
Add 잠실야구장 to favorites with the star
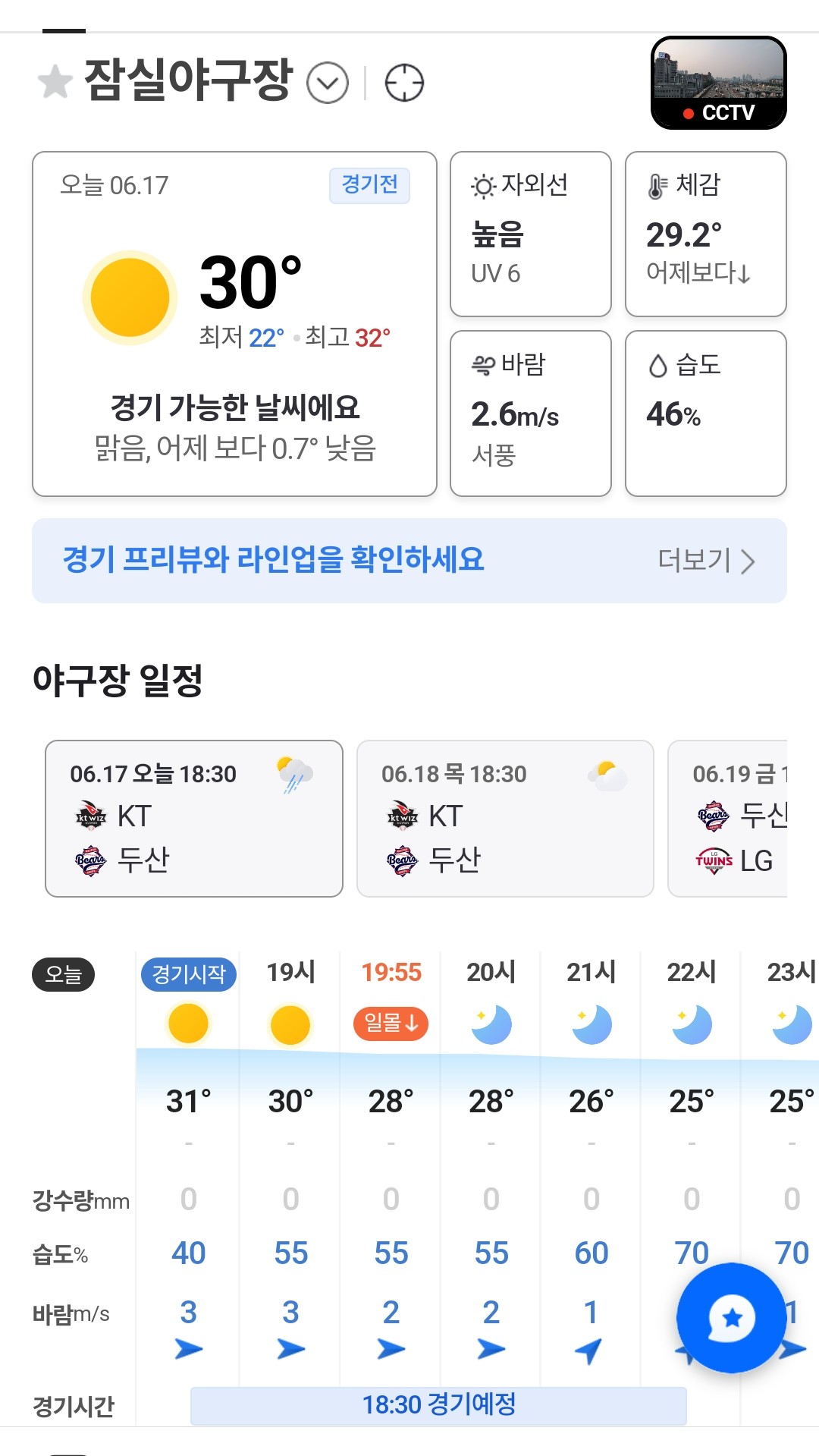[55, 82]
